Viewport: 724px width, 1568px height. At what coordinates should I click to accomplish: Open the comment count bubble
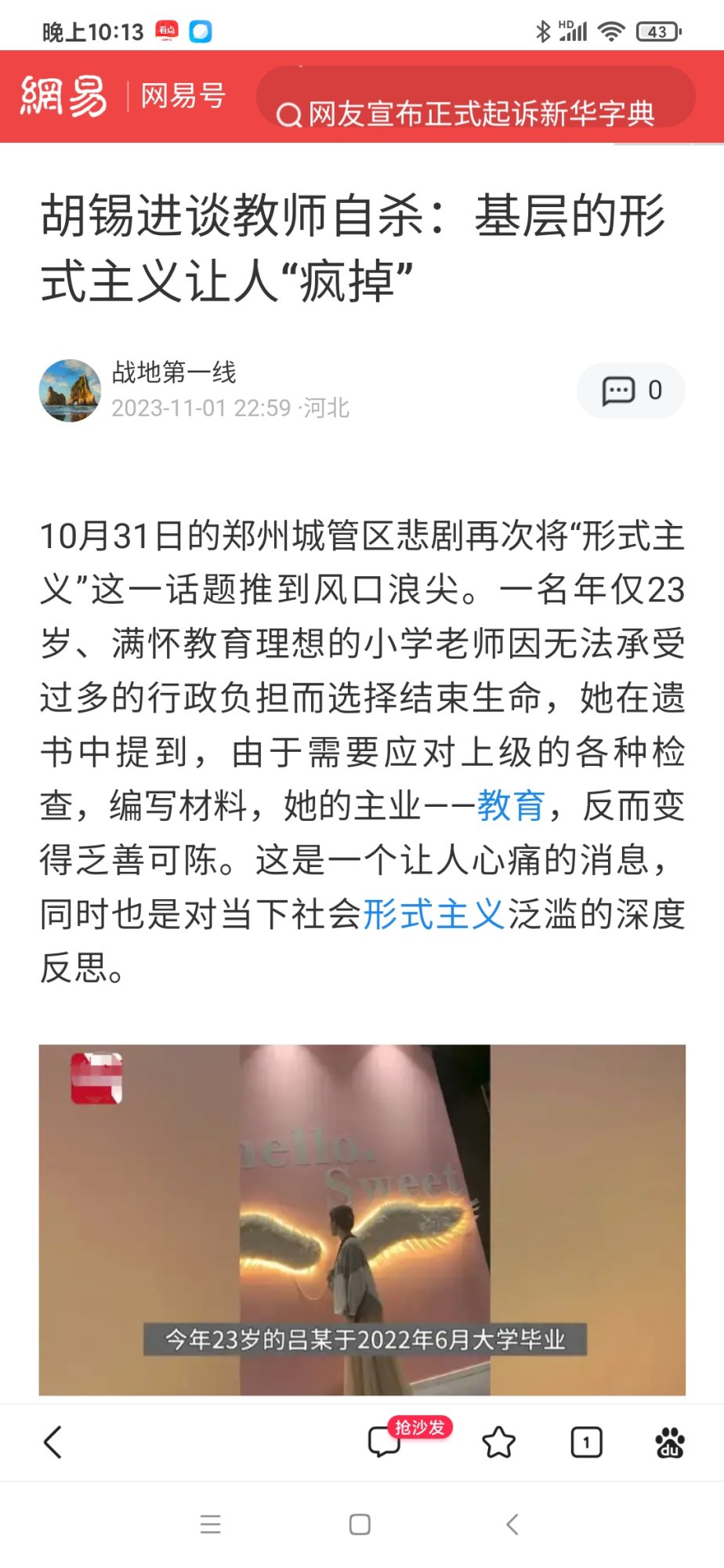pyautogui.click(x=631, y=390)
